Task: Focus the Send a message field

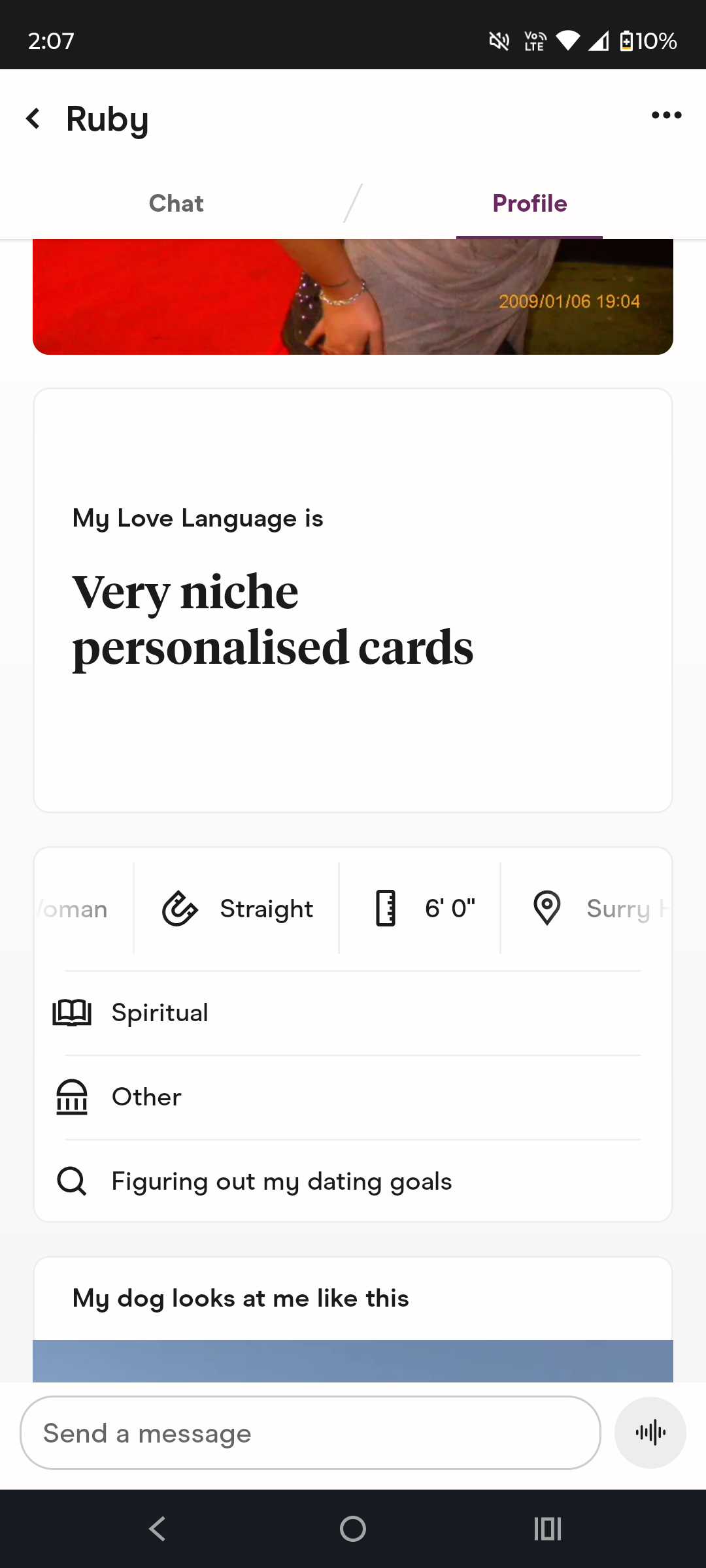Action: 310,1433
